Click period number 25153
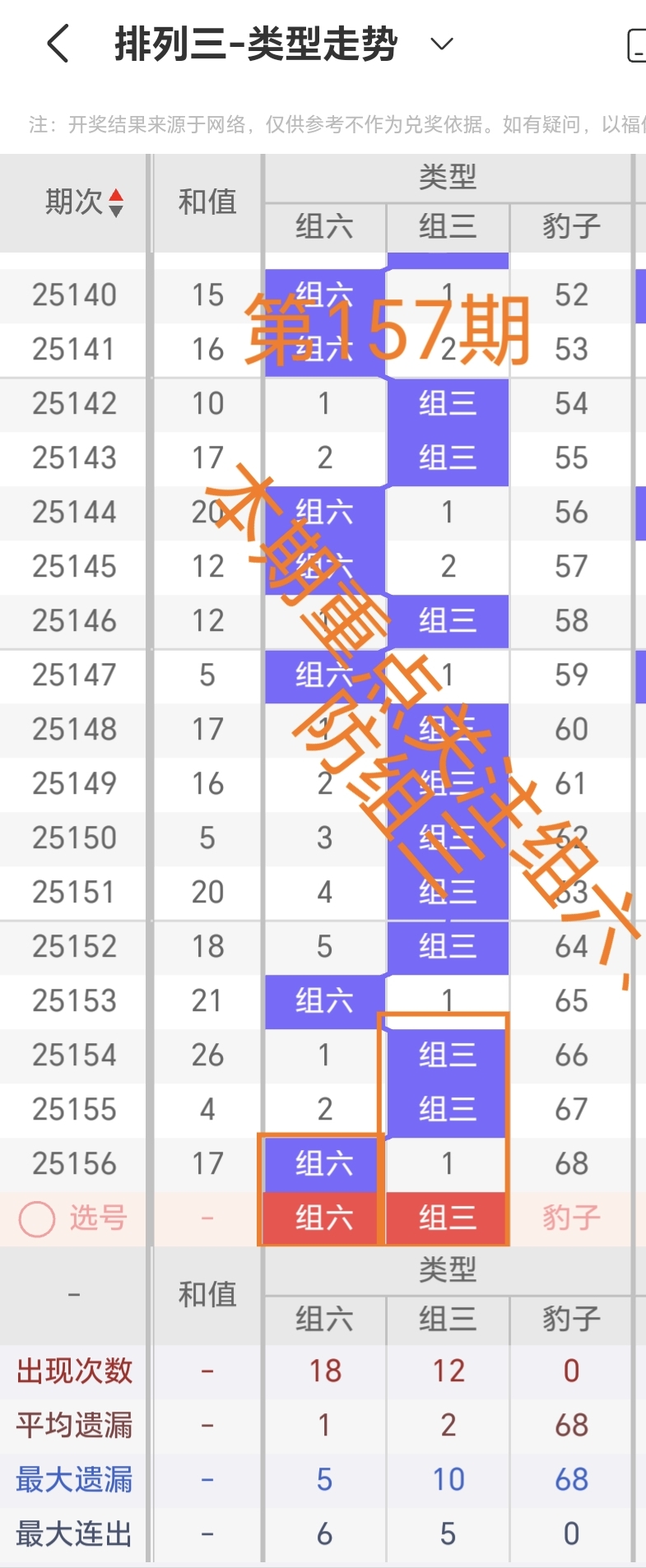Screen dimensions: 646x1568 (74, 1000)
